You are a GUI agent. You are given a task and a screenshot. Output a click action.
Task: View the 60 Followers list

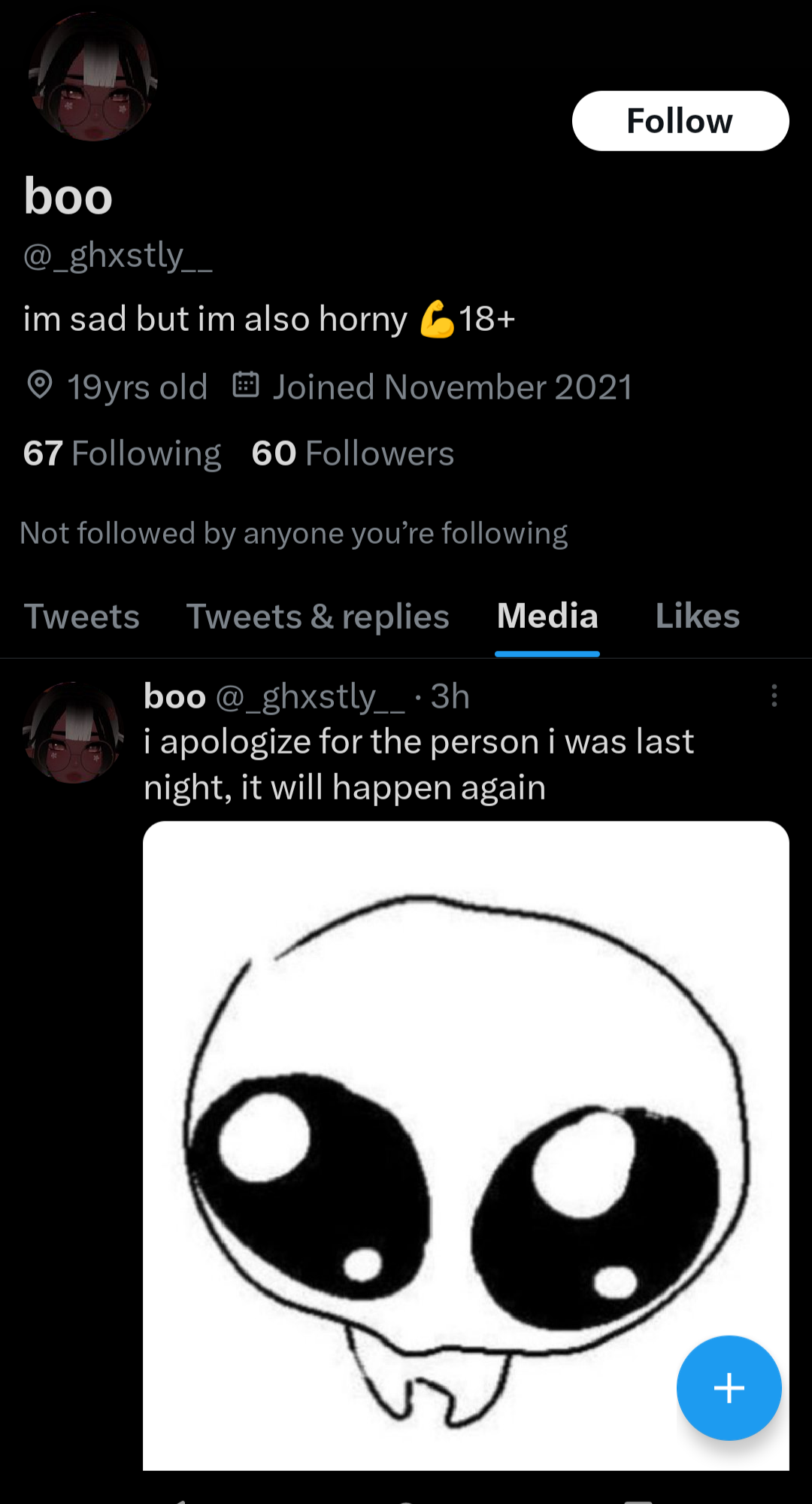tap(353, 453)
